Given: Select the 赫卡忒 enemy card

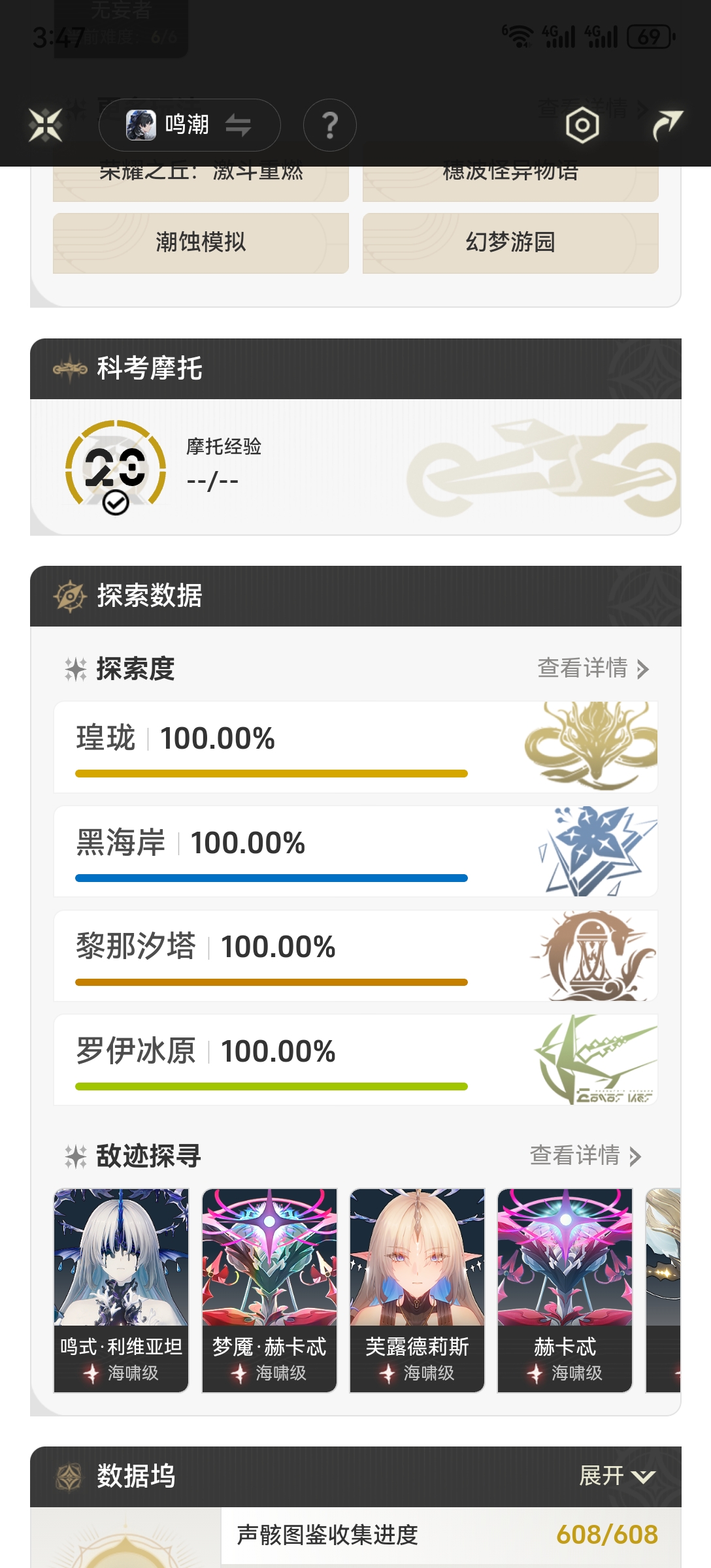Looking at the screenshot, I should point(565,1290).
